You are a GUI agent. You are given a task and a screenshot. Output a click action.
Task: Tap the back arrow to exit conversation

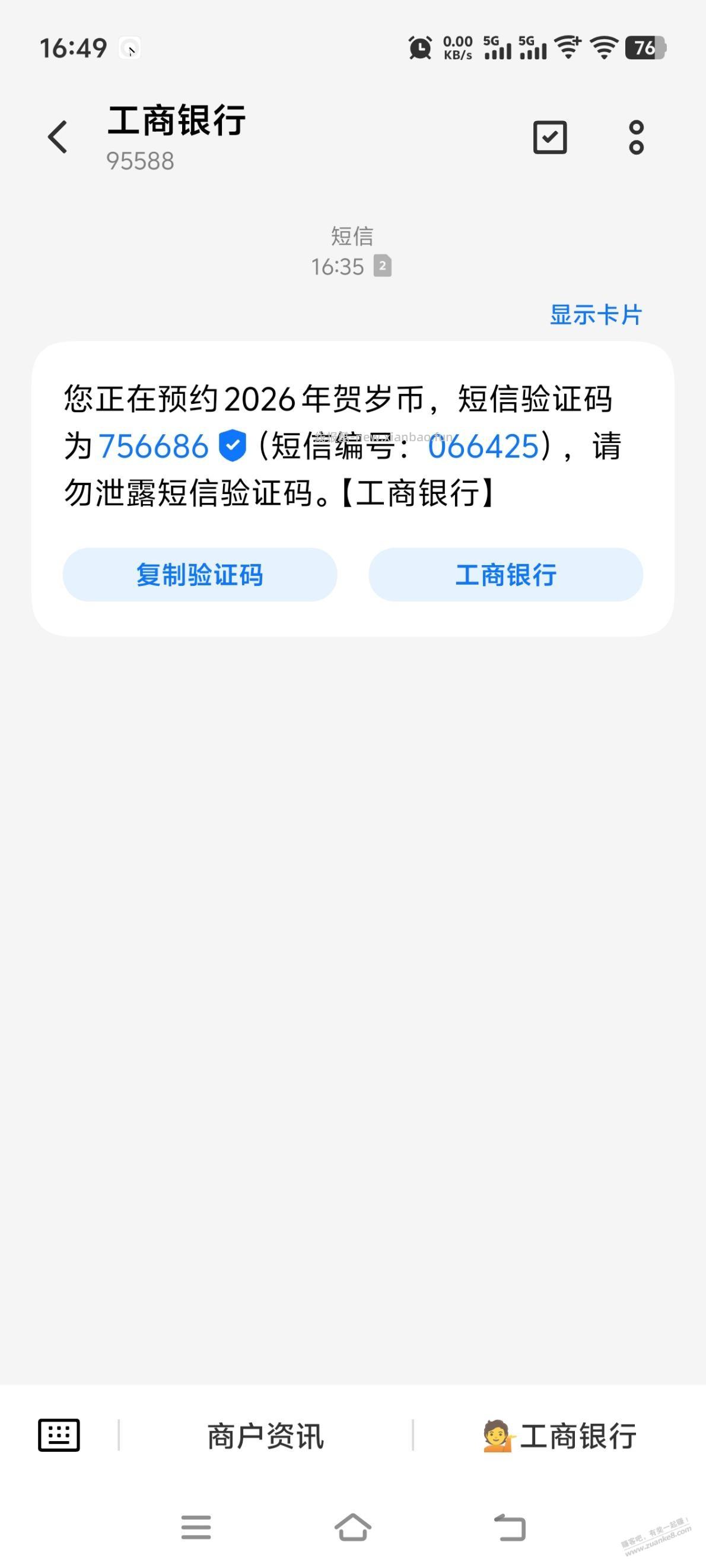tap(58, 137)
